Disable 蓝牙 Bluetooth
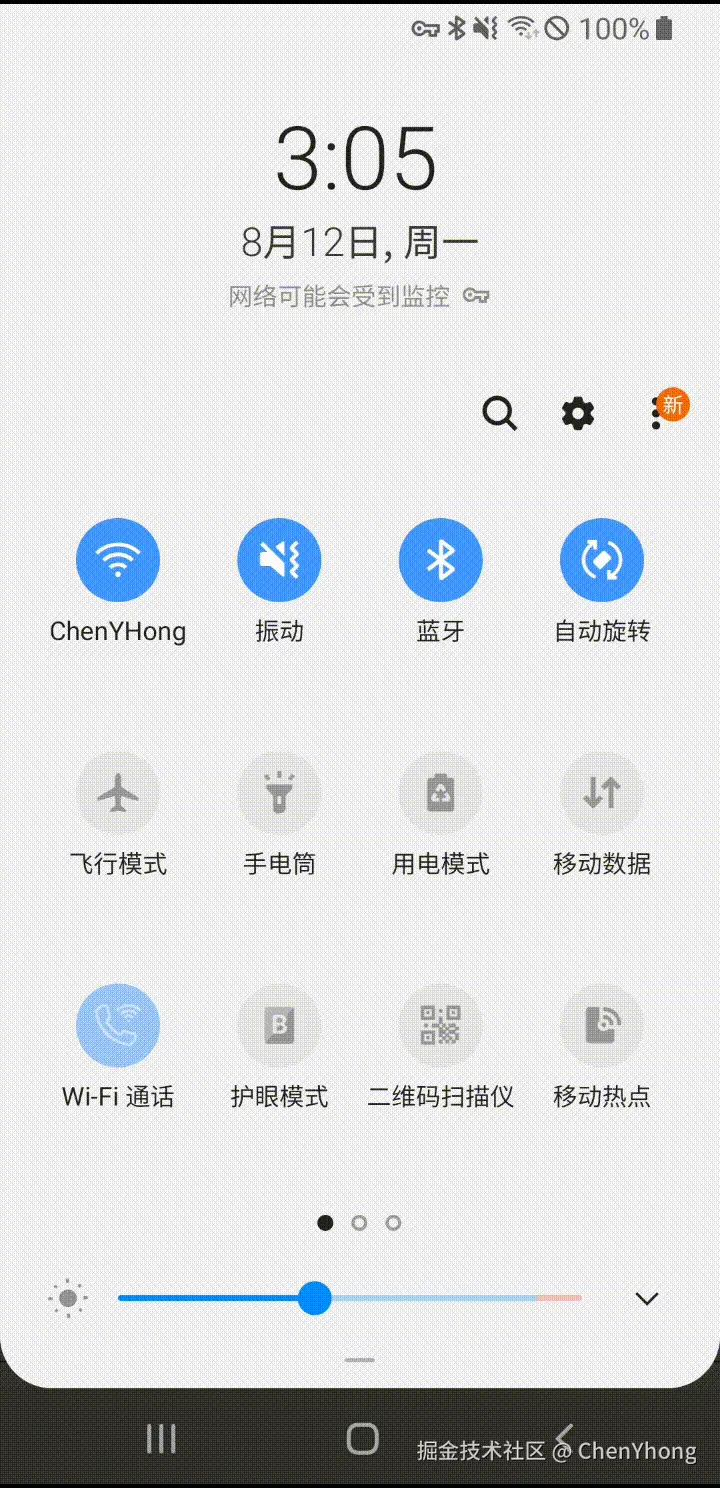 440,560
